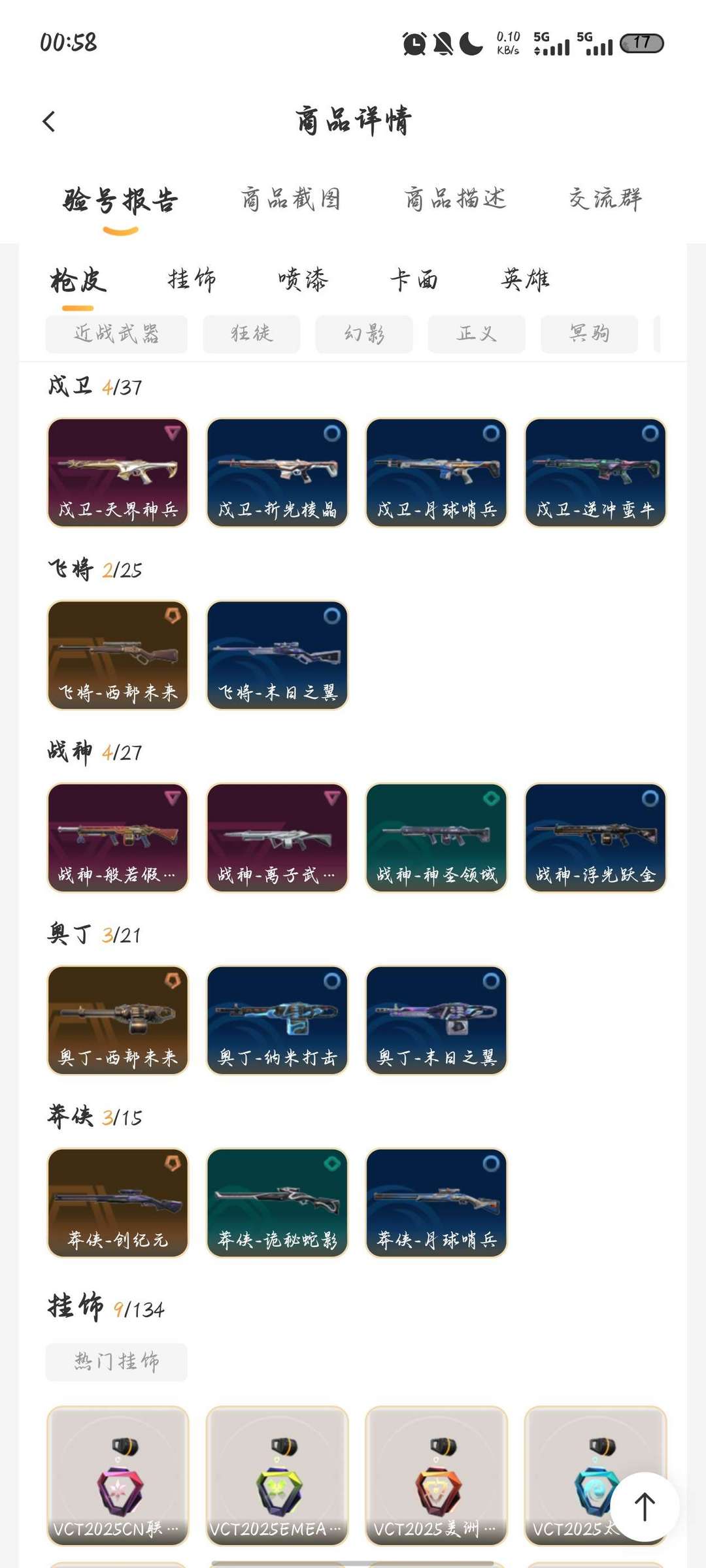Open the 卡面 category tab
This screenshot has width=706, height=1568.
tap(414, 280)
